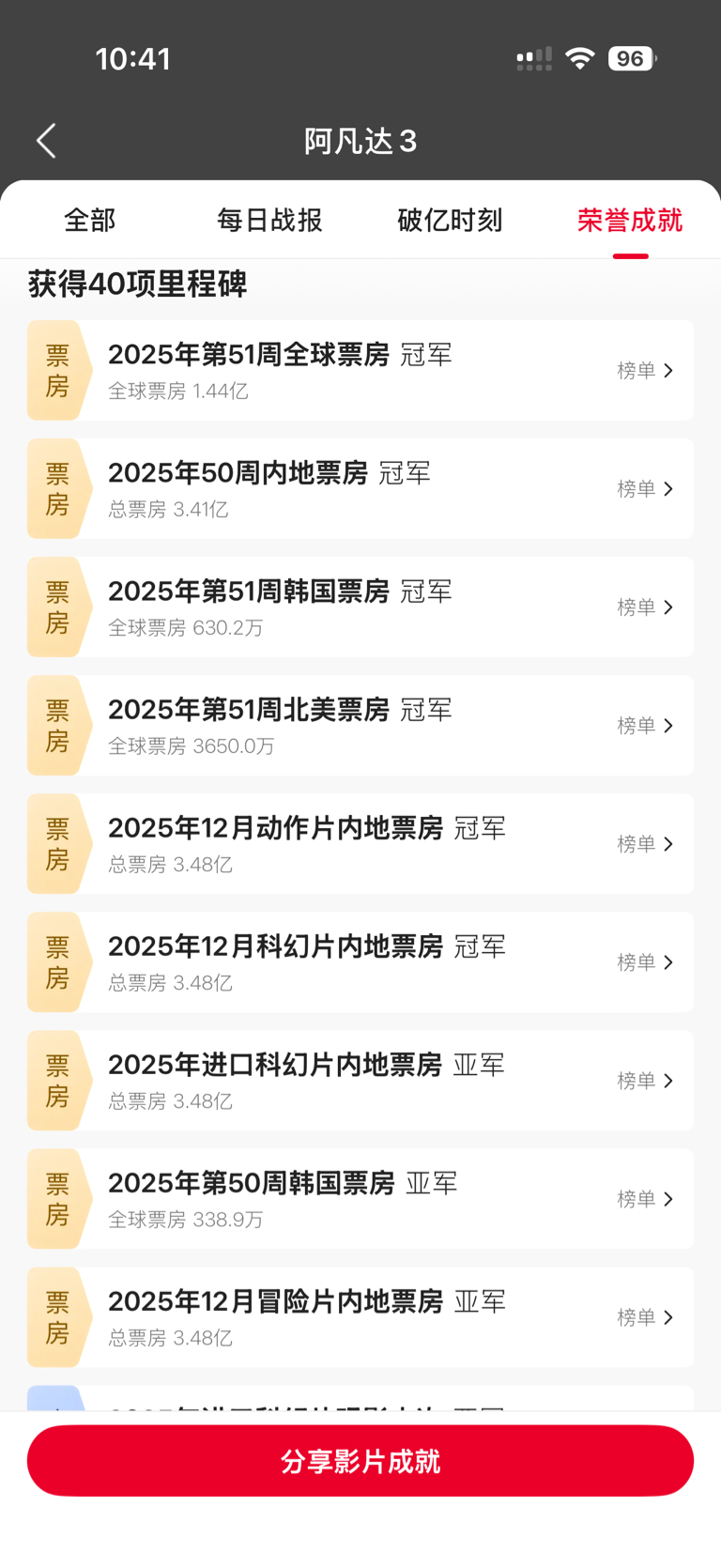Tap the 分享影片成就 button

360,1461
